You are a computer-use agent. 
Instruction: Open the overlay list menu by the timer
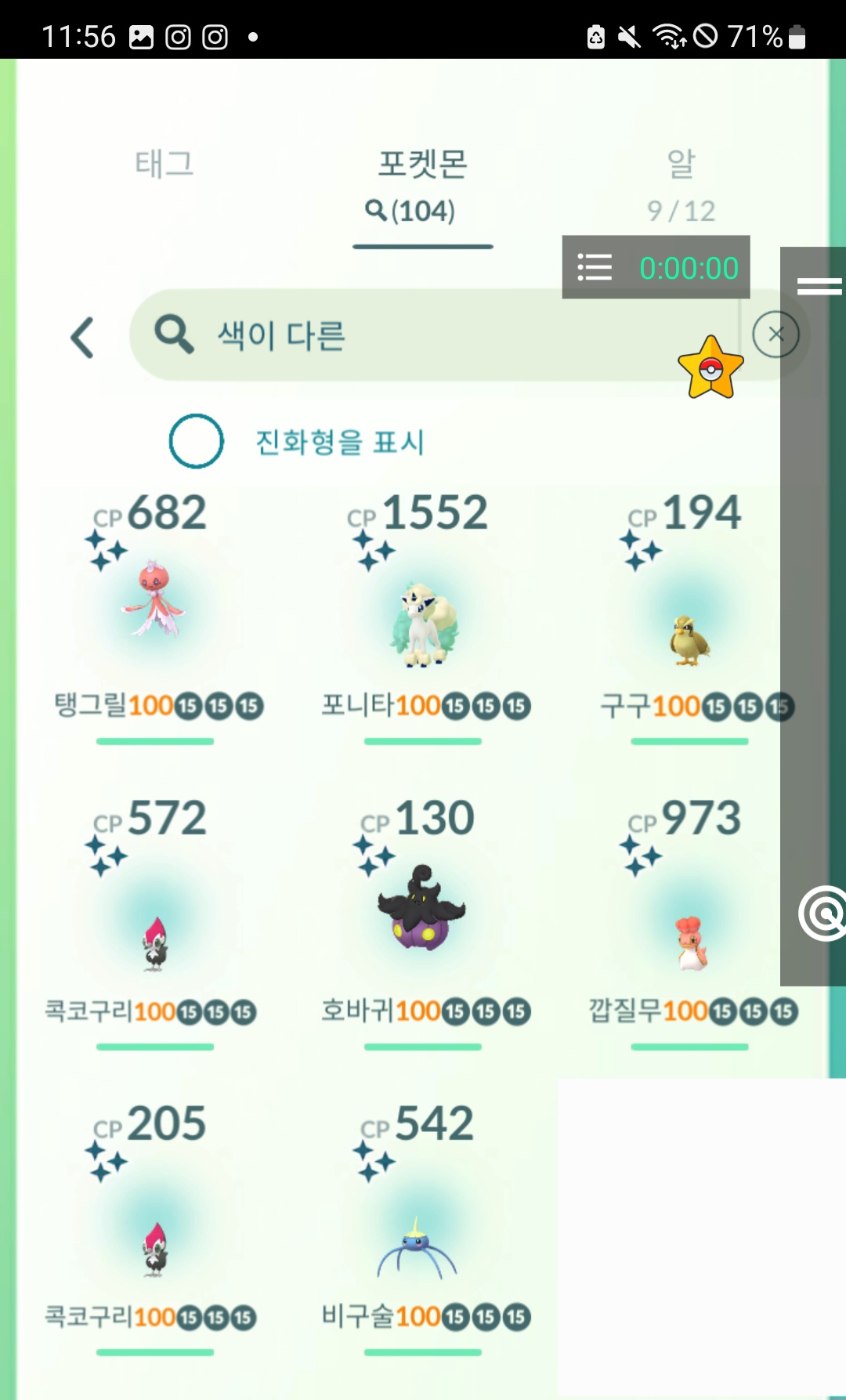click(595, 268)
